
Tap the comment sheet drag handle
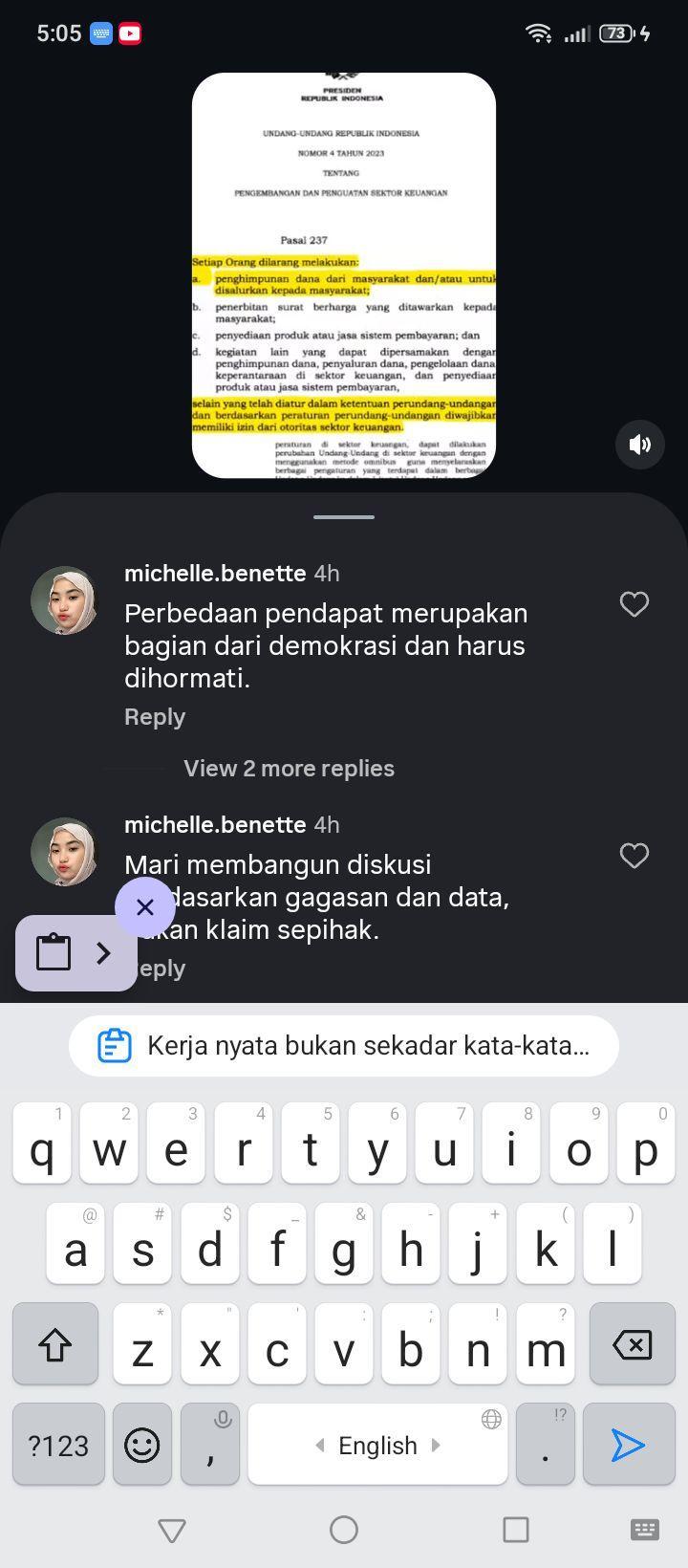[344, 517]
